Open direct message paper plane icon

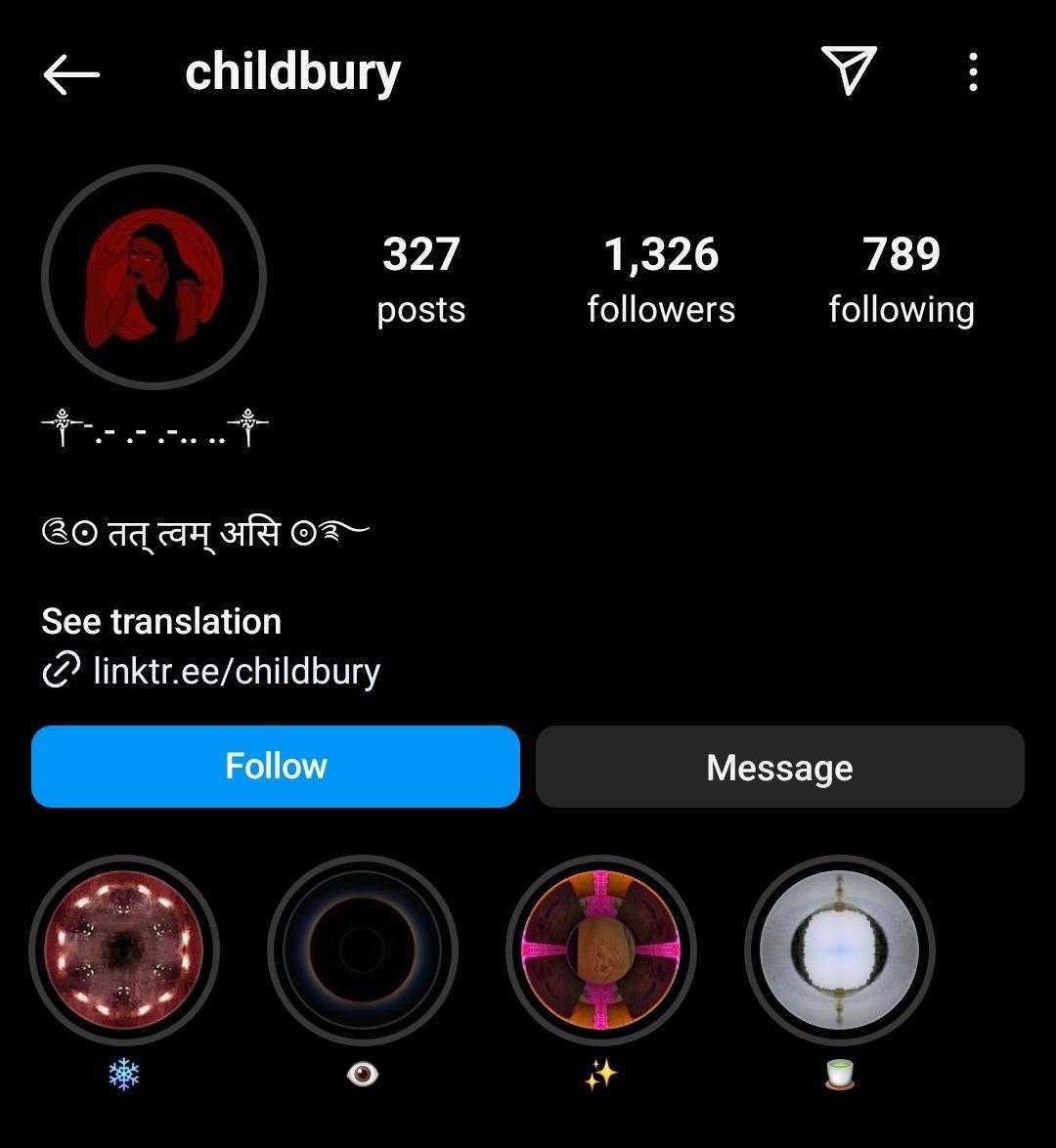pos(847,71)
